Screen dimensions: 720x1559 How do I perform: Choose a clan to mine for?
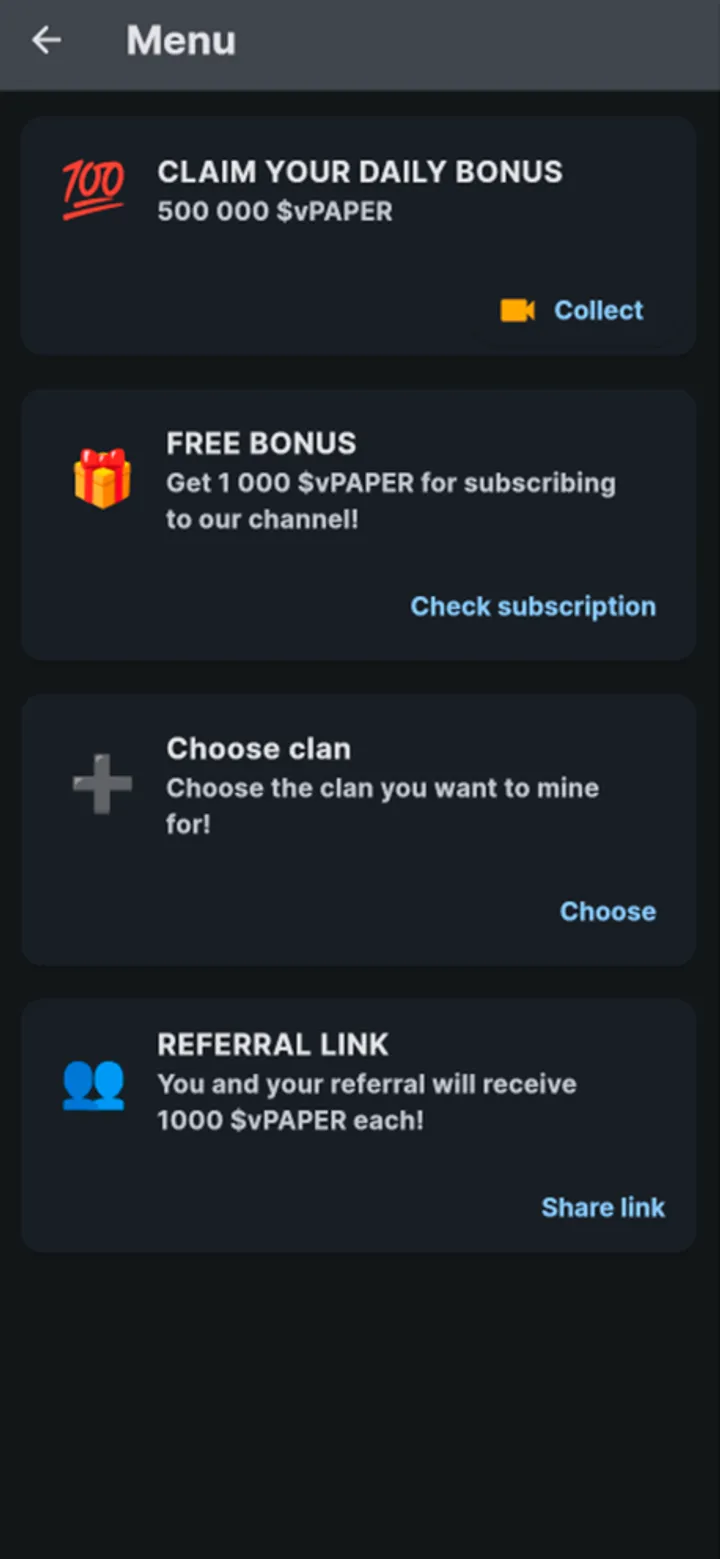click(607, 912)
